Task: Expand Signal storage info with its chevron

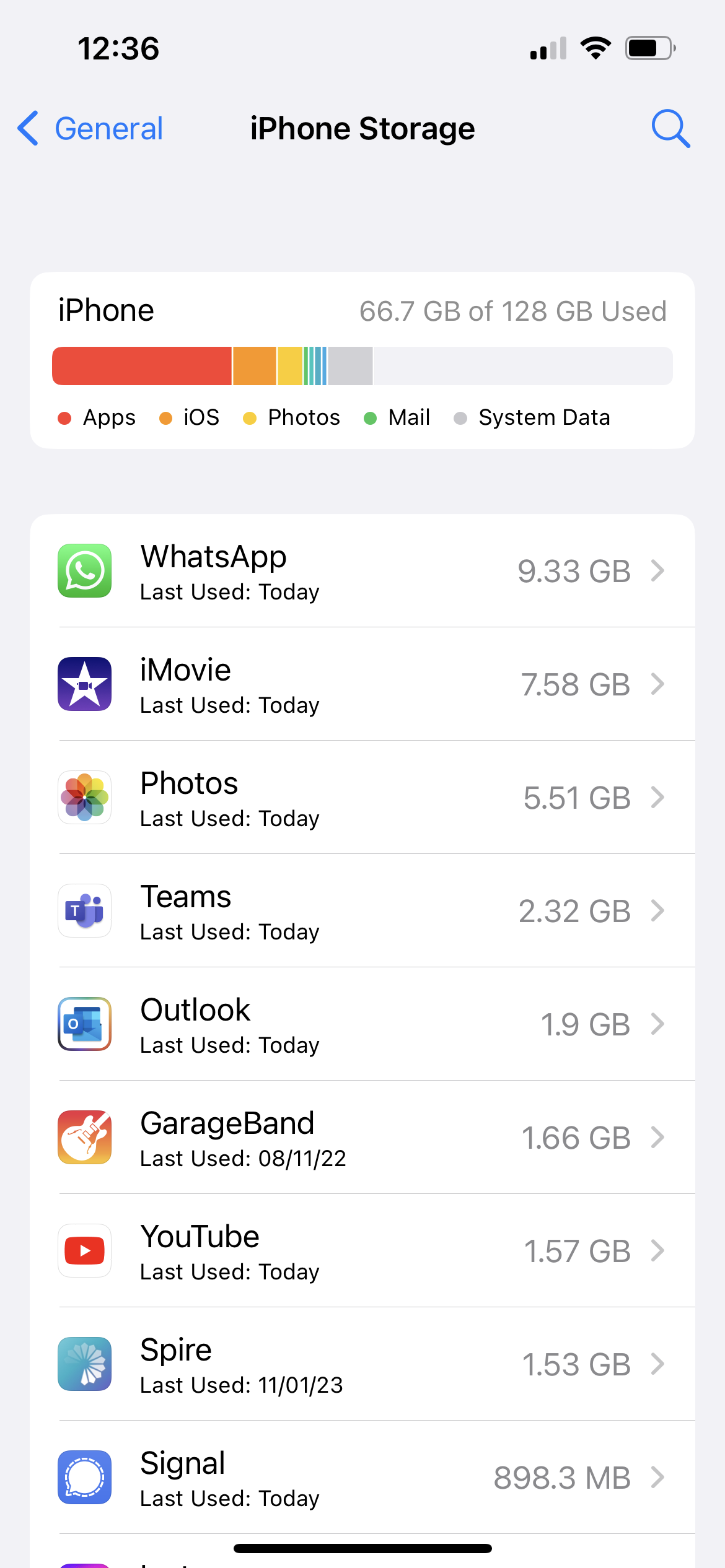Action: coord(659,1478)
